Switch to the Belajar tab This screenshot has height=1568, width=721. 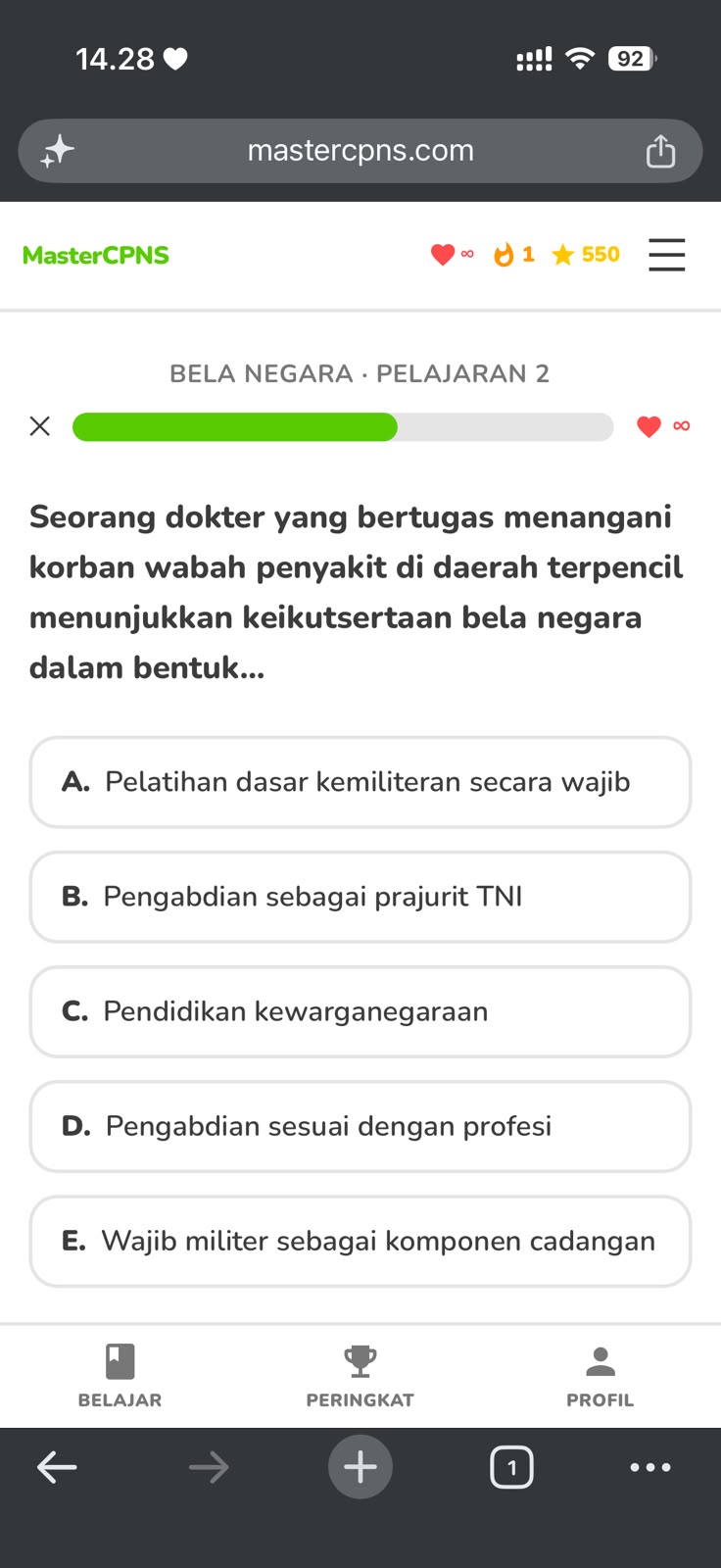tap(120, 1376)
